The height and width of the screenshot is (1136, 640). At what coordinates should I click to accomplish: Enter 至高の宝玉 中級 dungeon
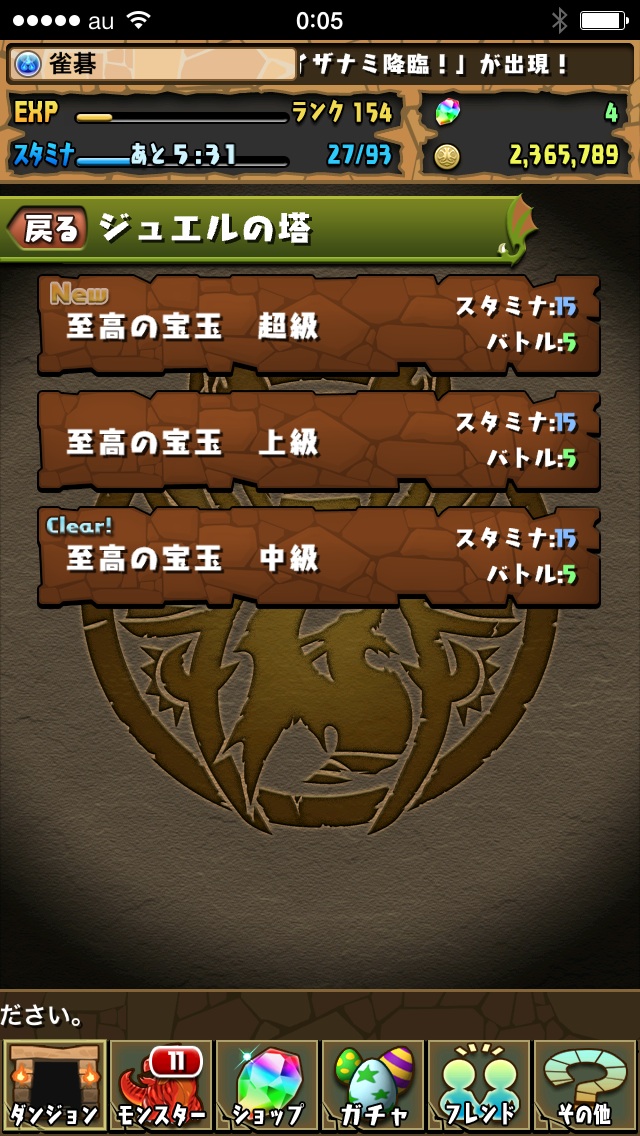[318, 557]
